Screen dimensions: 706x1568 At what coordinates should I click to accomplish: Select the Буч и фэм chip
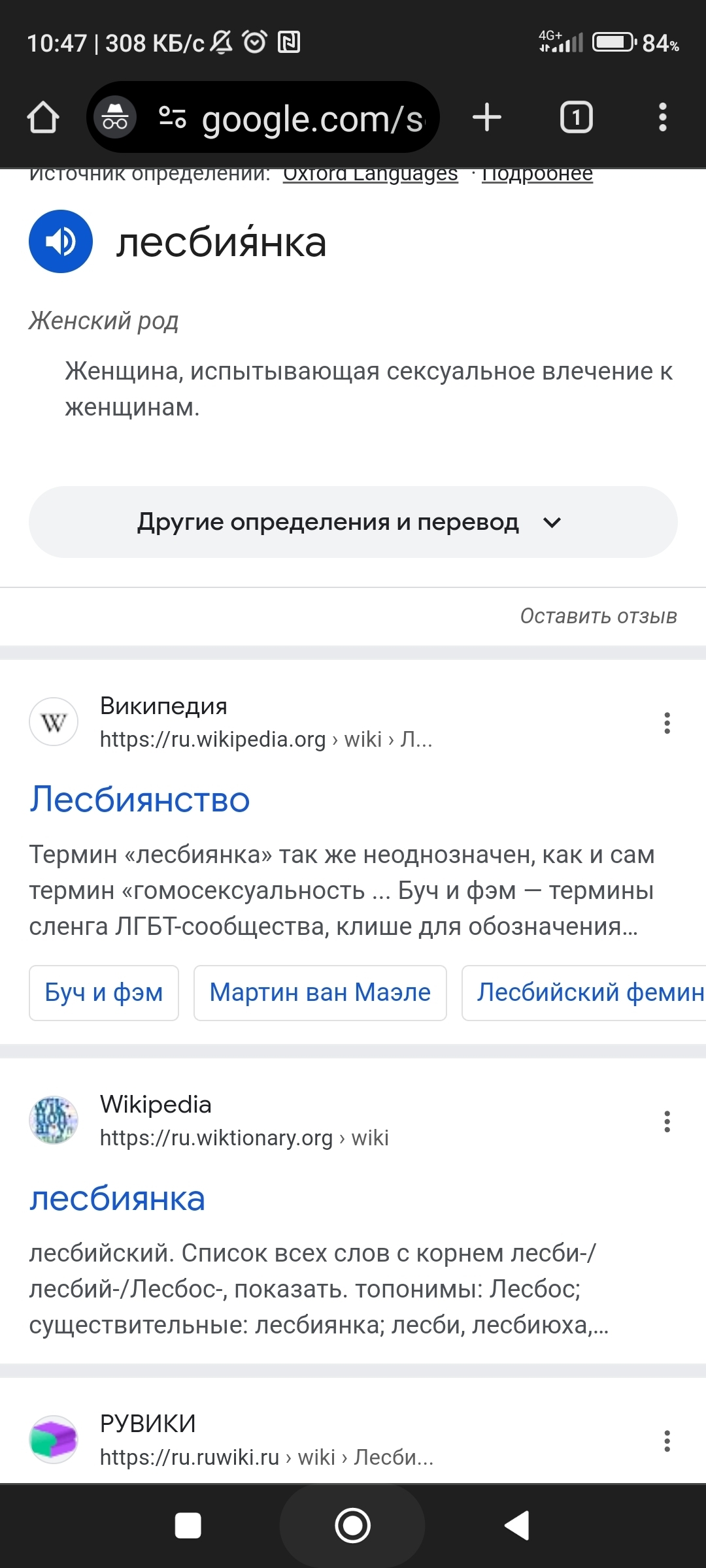[104, 992]
